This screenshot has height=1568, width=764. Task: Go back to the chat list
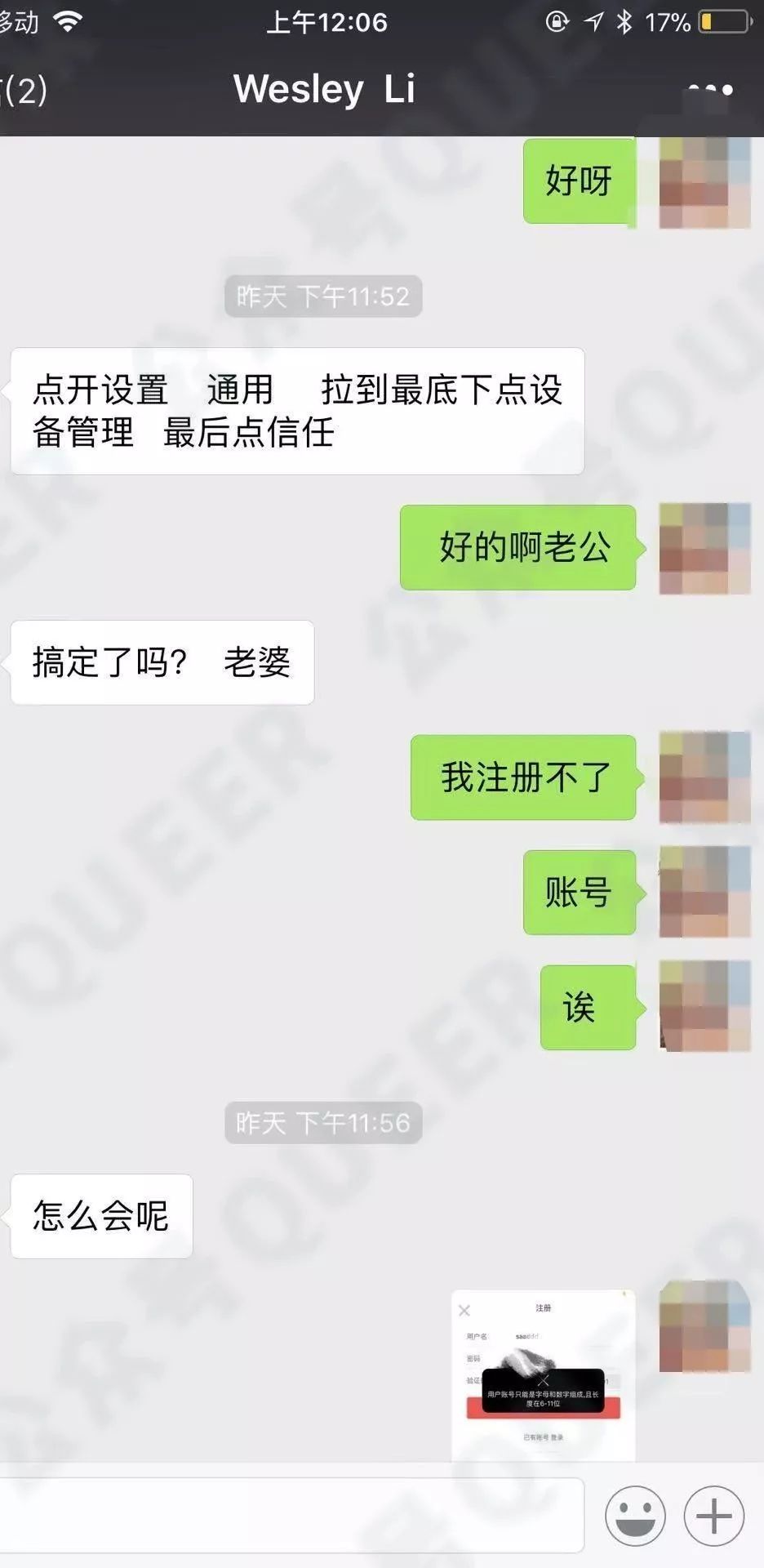tap(23, 90)
